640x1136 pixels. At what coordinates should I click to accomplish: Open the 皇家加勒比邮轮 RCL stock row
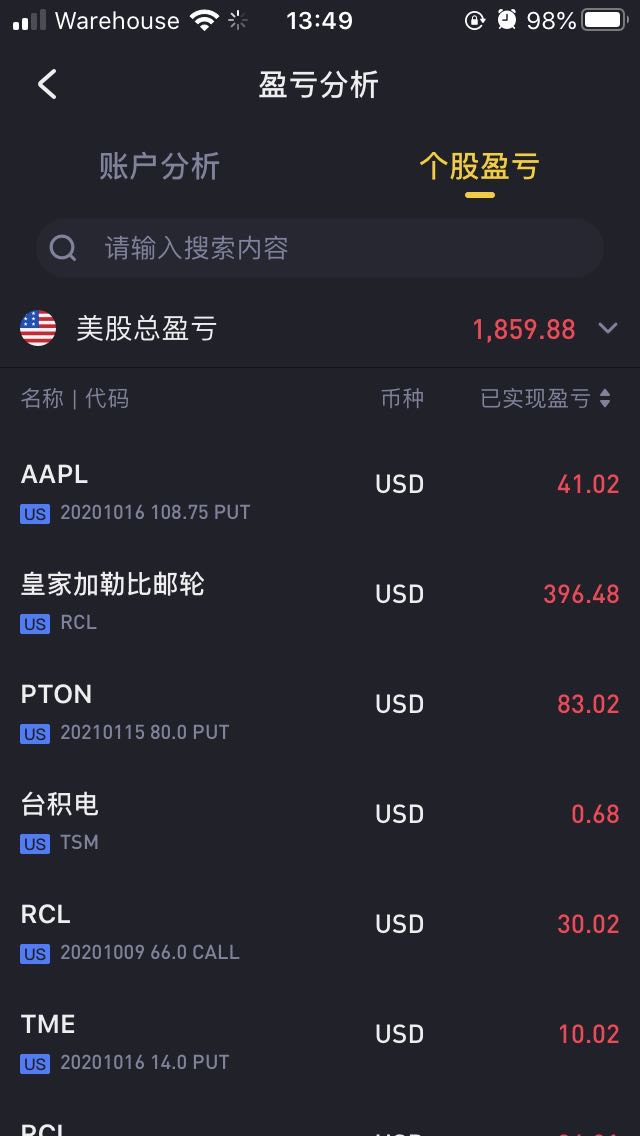tap(320, 603)
